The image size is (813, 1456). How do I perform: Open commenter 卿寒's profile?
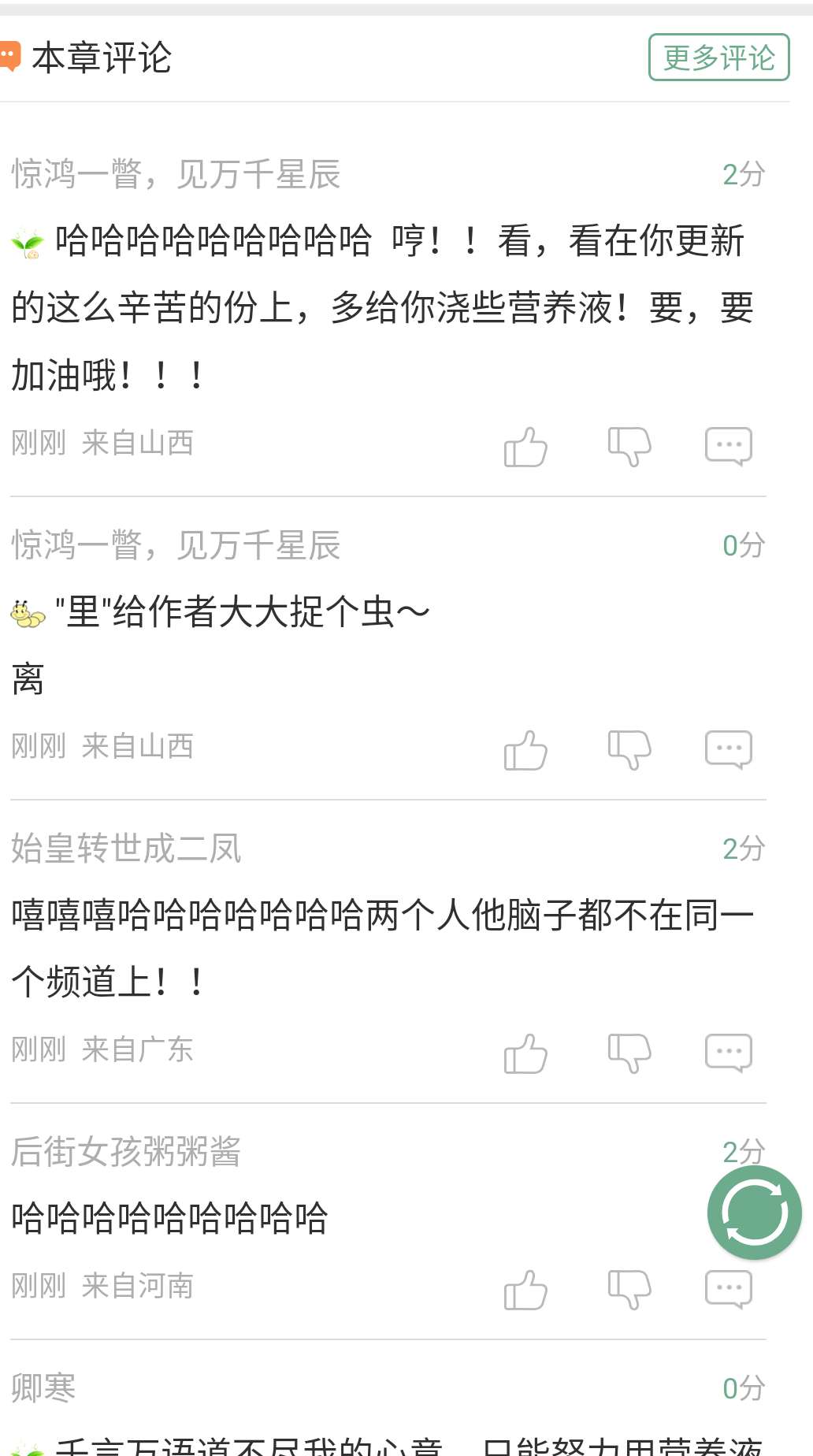pyautogui.click(x=44, y=1388)
